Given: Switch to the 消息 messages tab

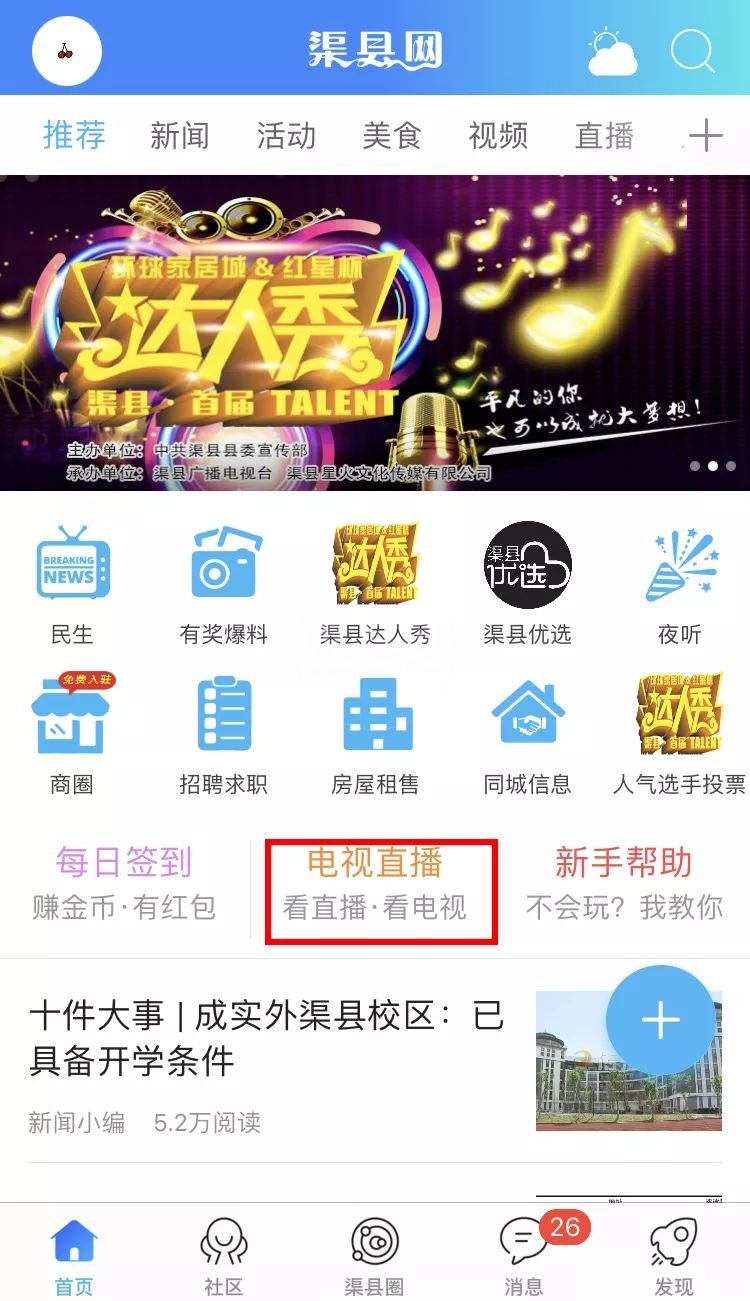Looking at the screenshot, I should click(x=524, y=1256).
